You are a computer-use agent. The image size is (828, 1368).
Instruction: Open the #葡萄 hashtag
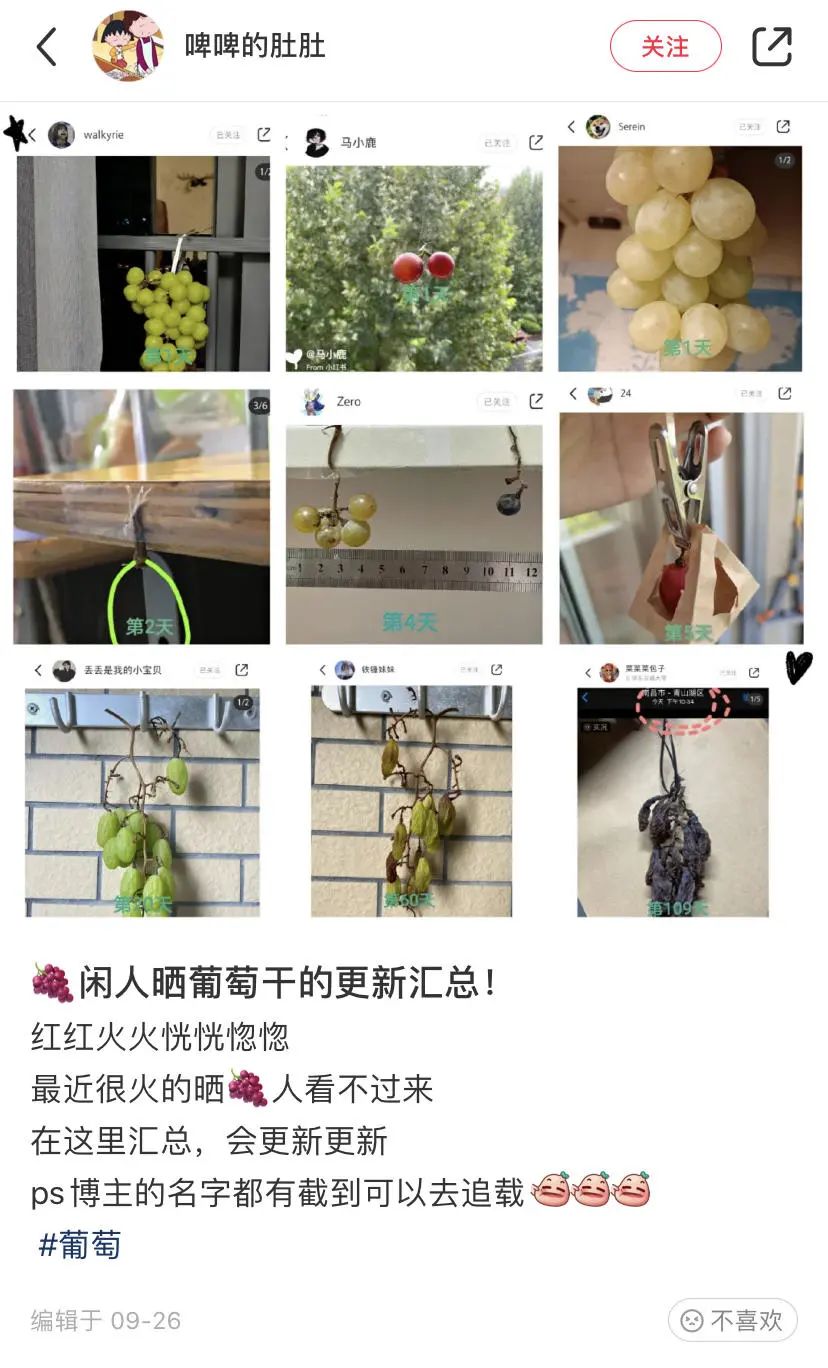click(79, 1245)
